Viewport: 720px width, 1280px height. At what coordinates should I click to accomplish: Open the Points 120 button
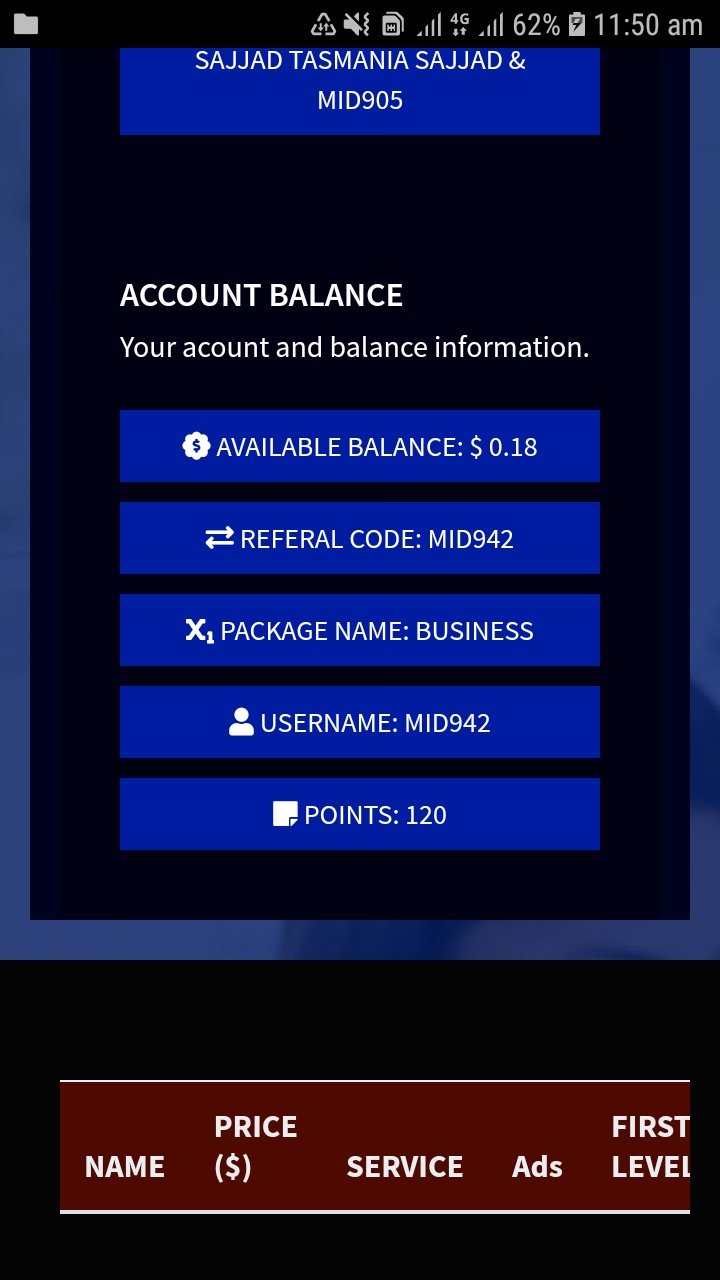360,814
